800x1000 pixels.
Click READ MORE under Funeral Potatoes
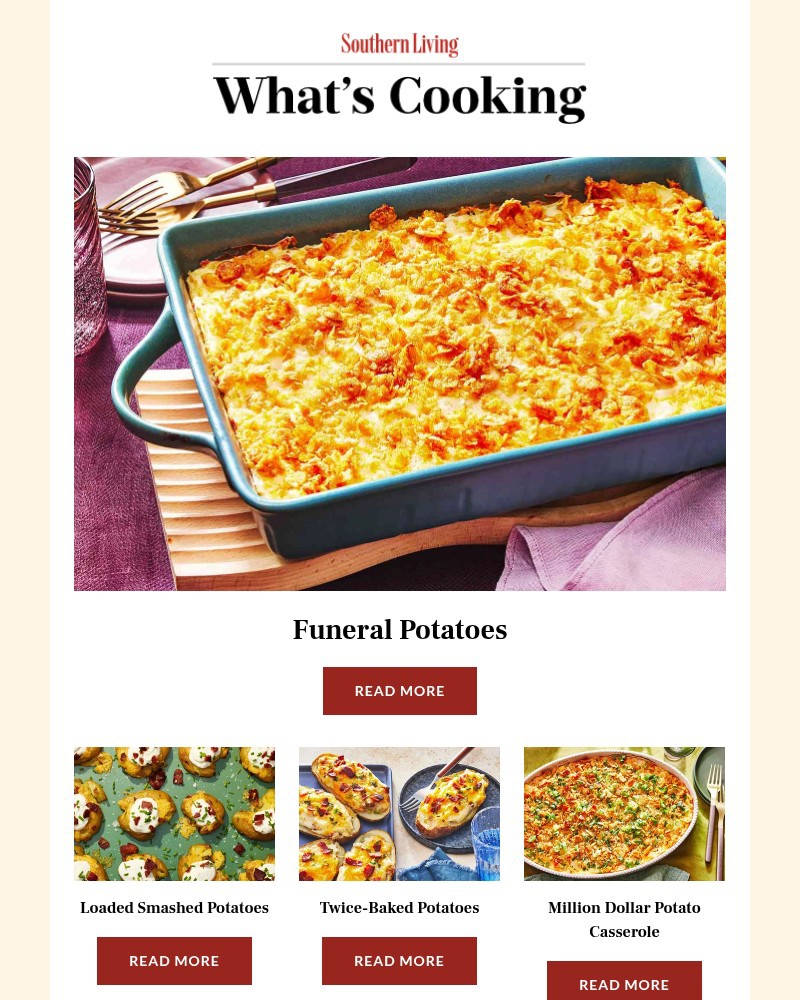400,690
